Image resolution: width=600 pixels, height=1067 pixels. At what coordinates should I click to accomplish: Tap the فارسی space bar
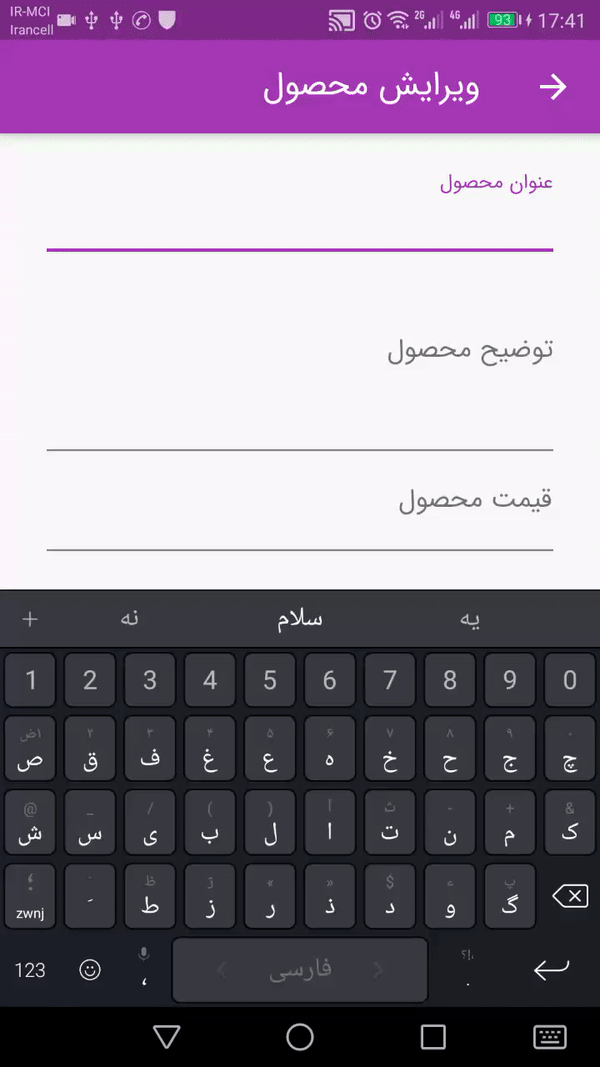(x=300, y=970)
